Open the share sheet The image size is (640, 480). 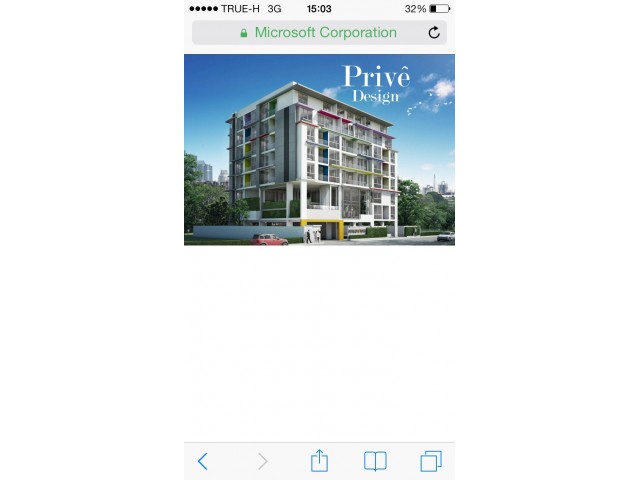319,460
